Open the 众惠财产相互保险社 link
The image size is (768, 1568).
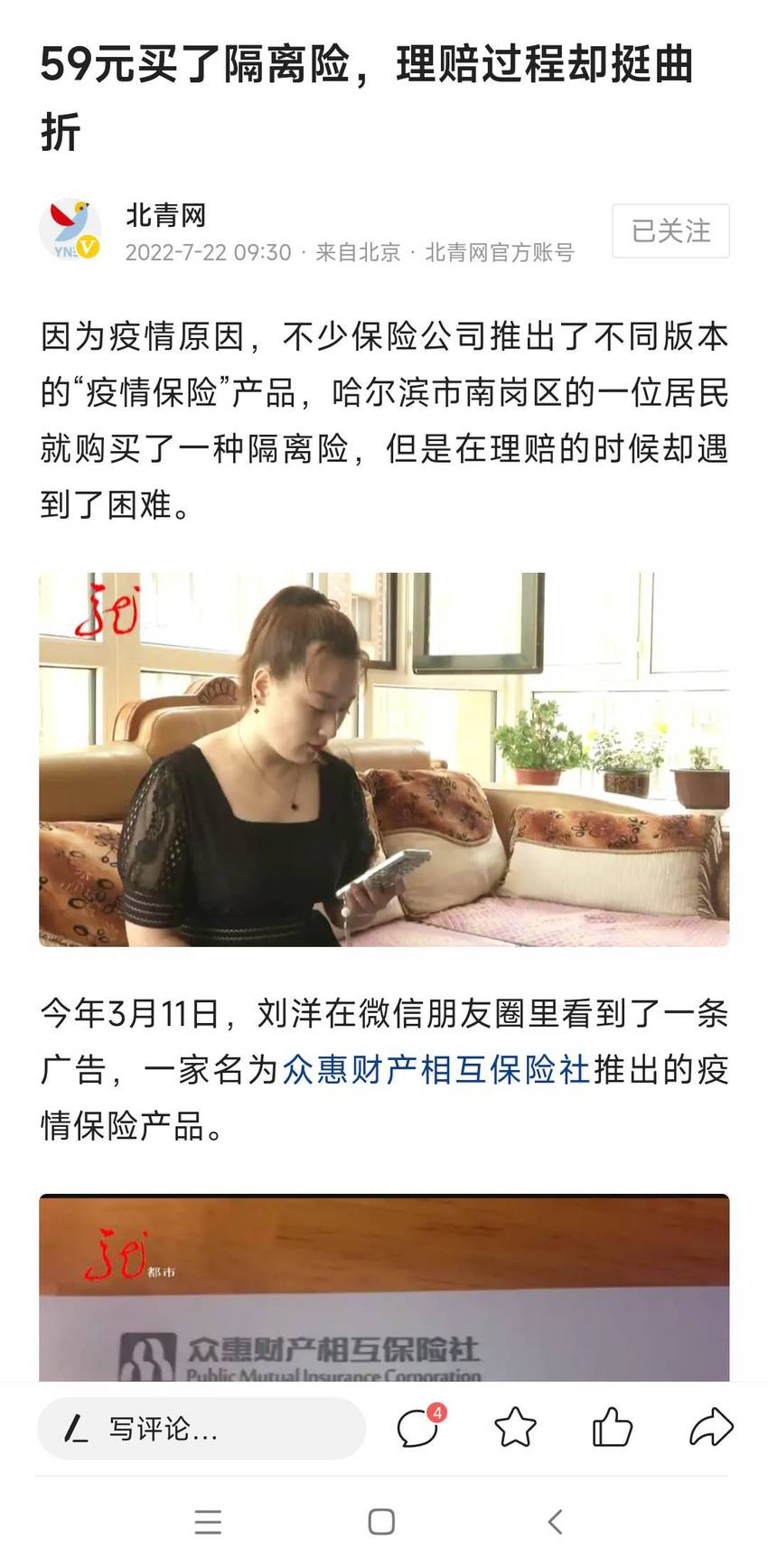point(436,1069)
